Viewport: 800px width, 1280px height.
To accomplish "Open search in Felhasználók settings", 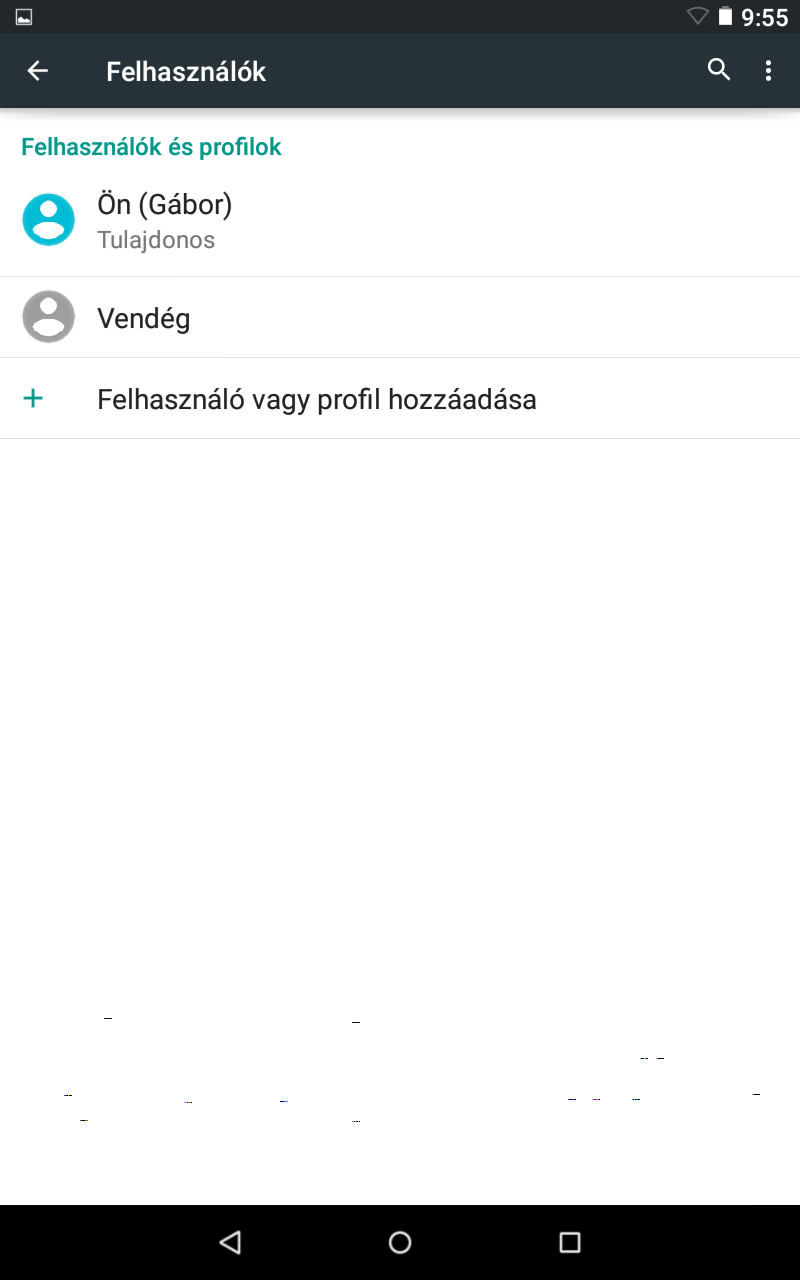I will tap(719, 70).
